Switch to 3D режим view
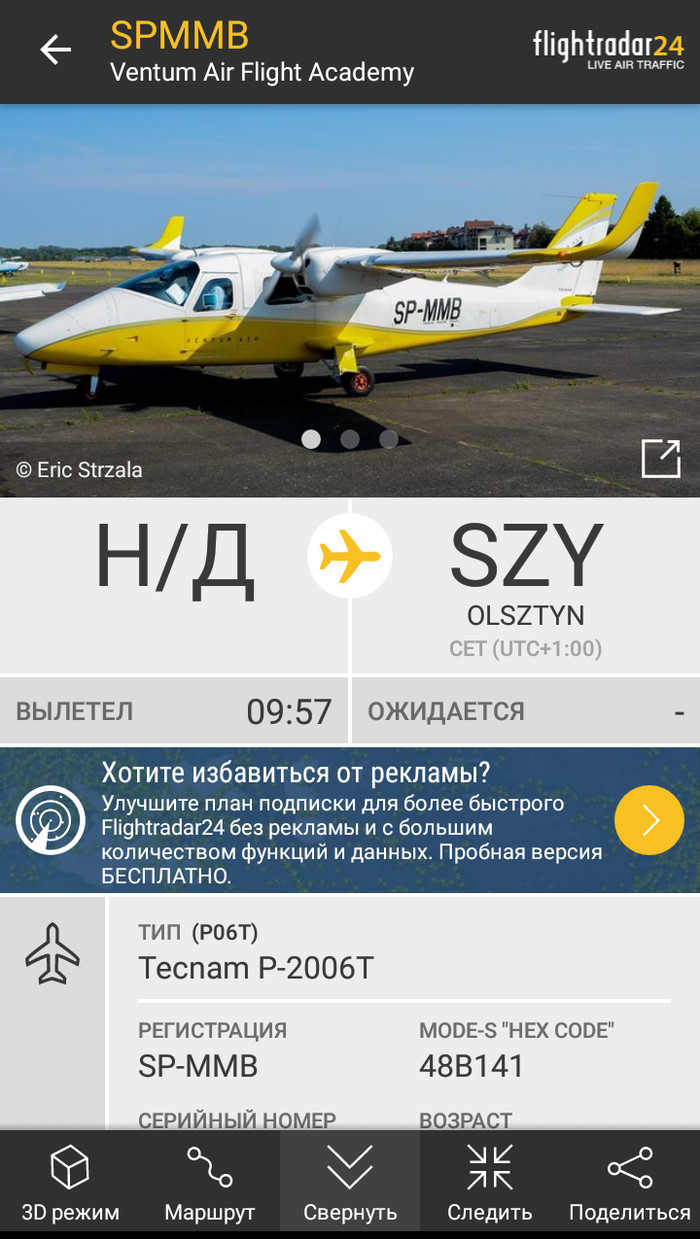Screen dimensions: 700x1239 (x=70, y=1186)
